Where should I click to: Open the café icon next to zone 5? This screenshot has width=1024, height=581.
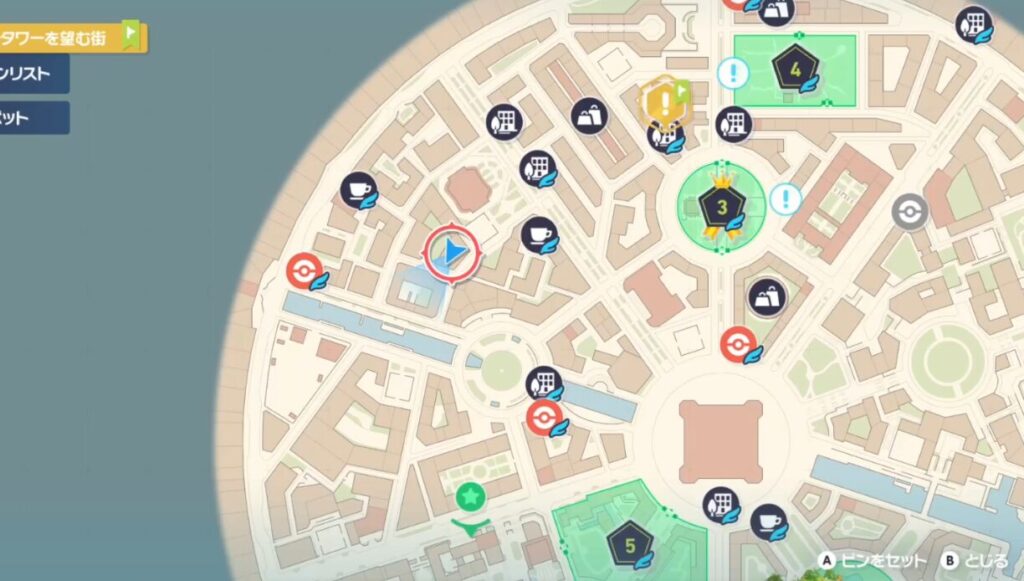coord(767,521)
